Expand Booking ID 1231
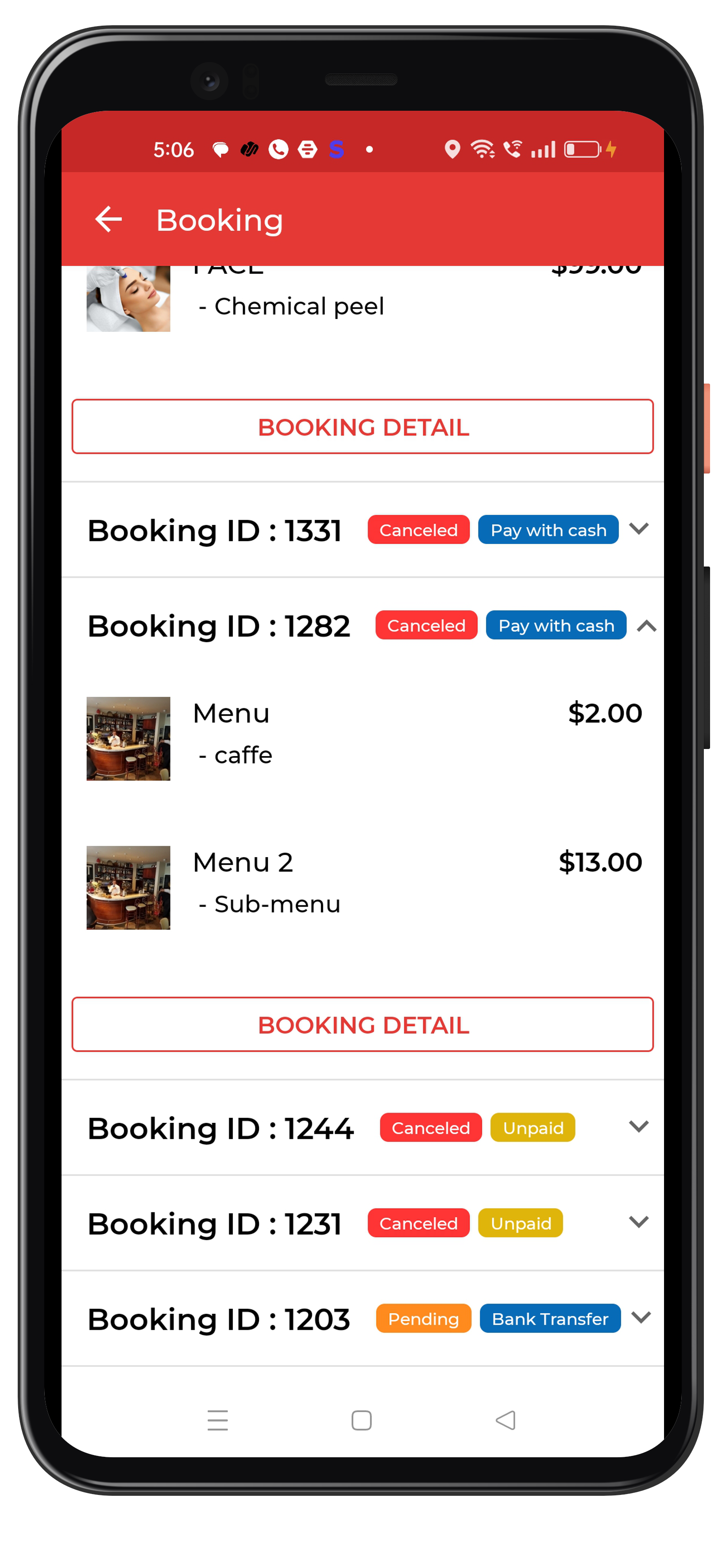Image resolution: width=726 pixels, height=1568 pixels. tap(638, 1222)
